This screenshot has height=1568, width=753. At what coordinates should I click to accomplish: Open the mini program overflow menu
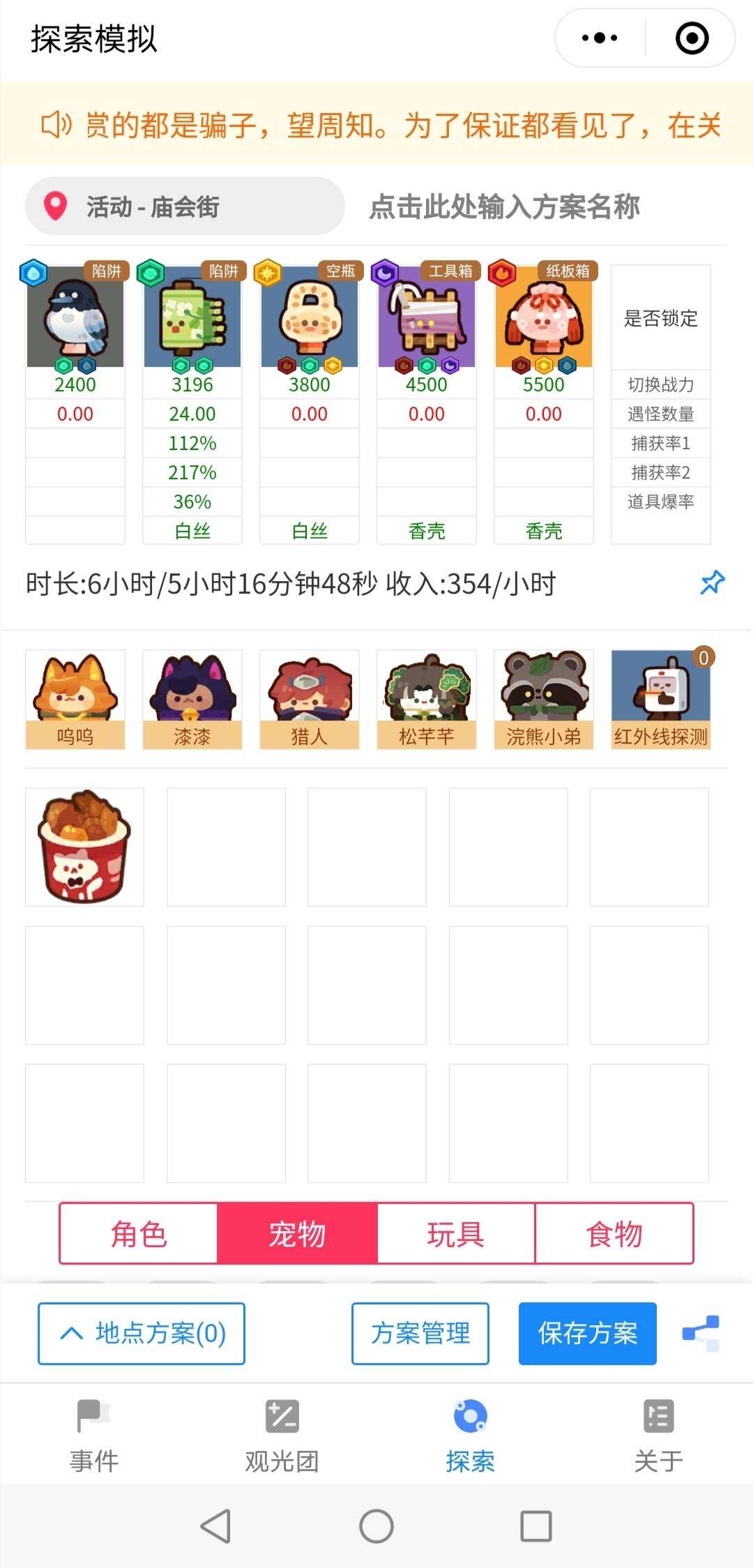click(x=600, y=38)
